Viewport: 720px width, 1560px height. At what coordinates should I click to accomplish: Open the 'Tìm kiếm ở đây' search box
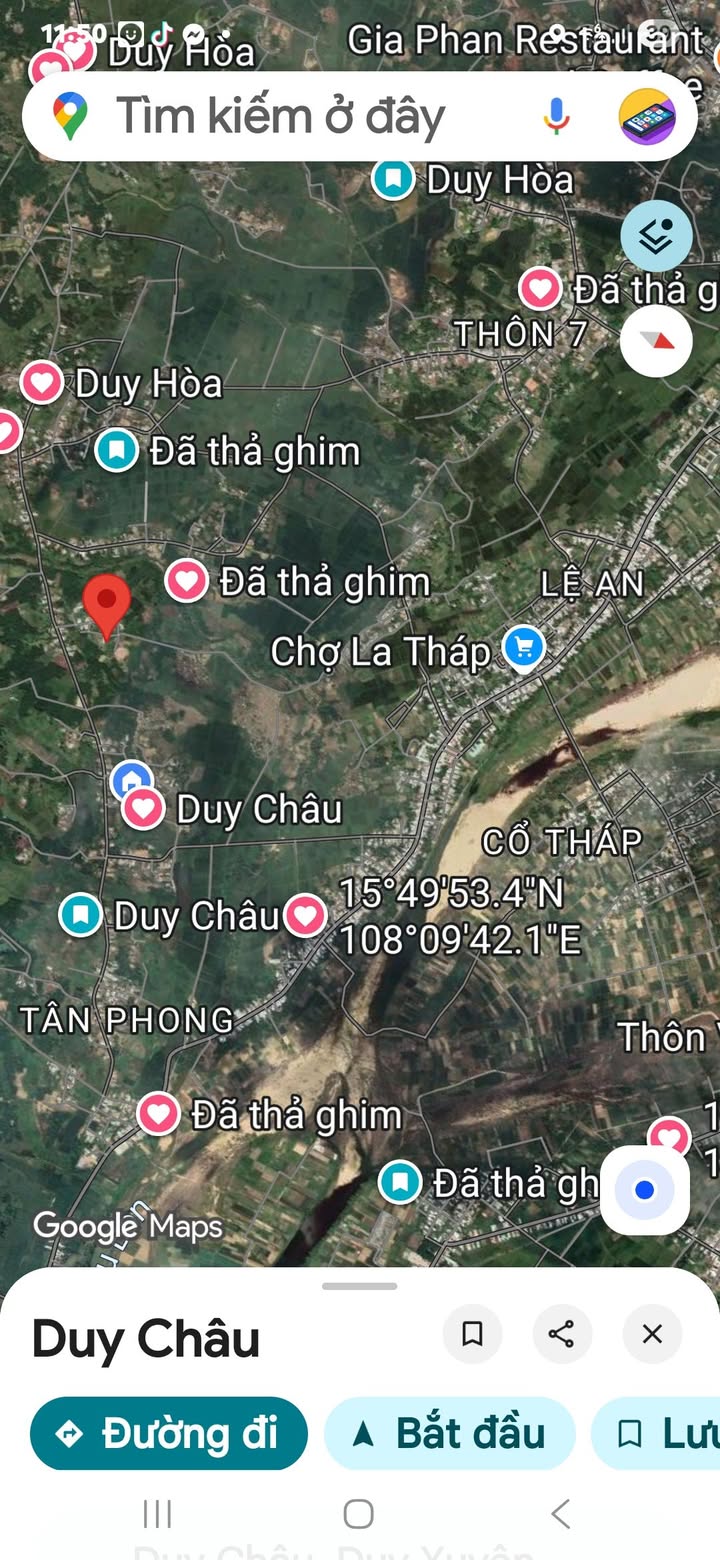point(280,116)
